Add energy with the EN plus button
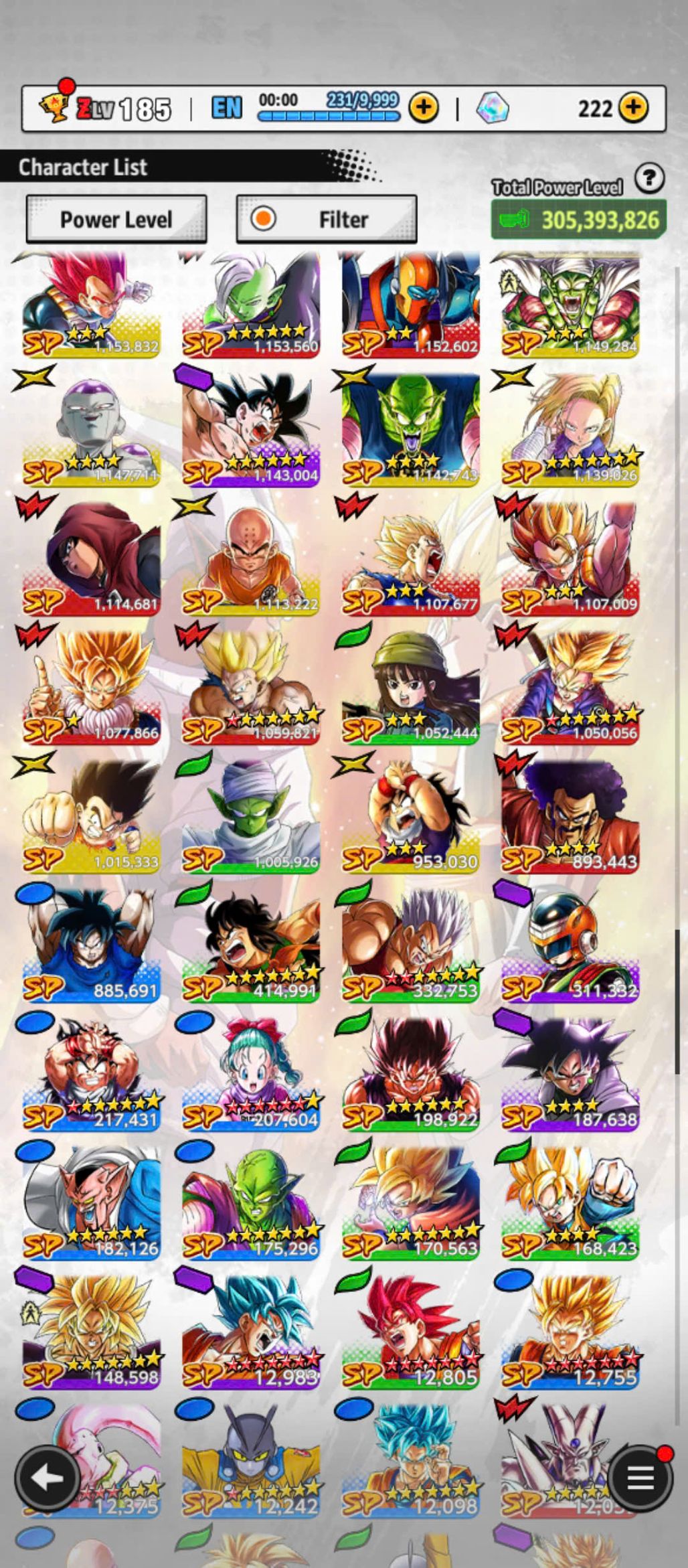688x1568 pixels. pyautogui.click(x=424, y=107)
